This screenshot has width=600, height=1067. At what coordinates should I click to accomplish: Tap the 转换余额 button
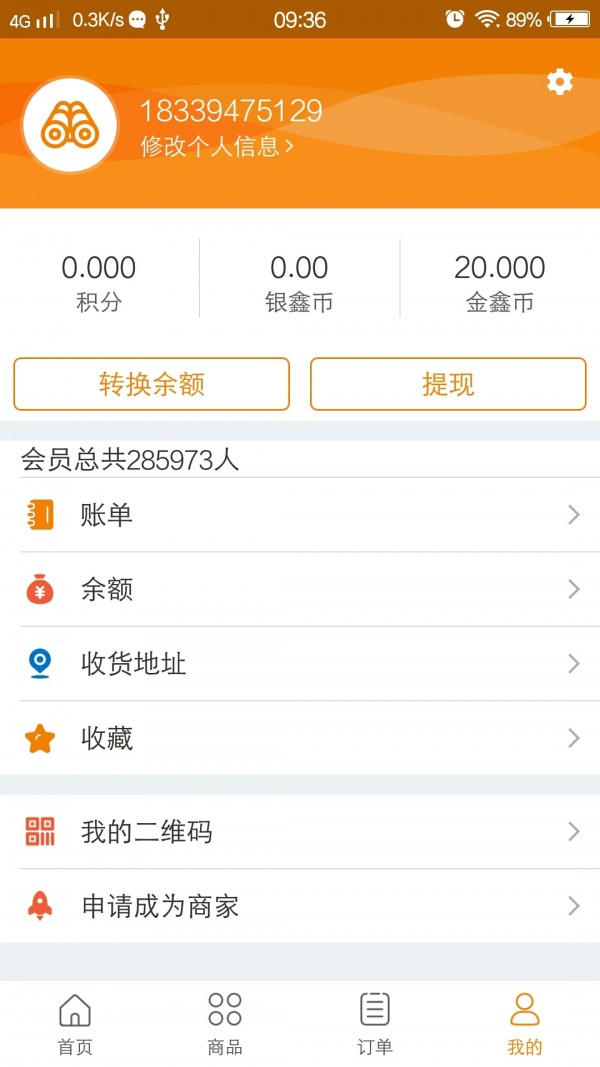point(151,384)
